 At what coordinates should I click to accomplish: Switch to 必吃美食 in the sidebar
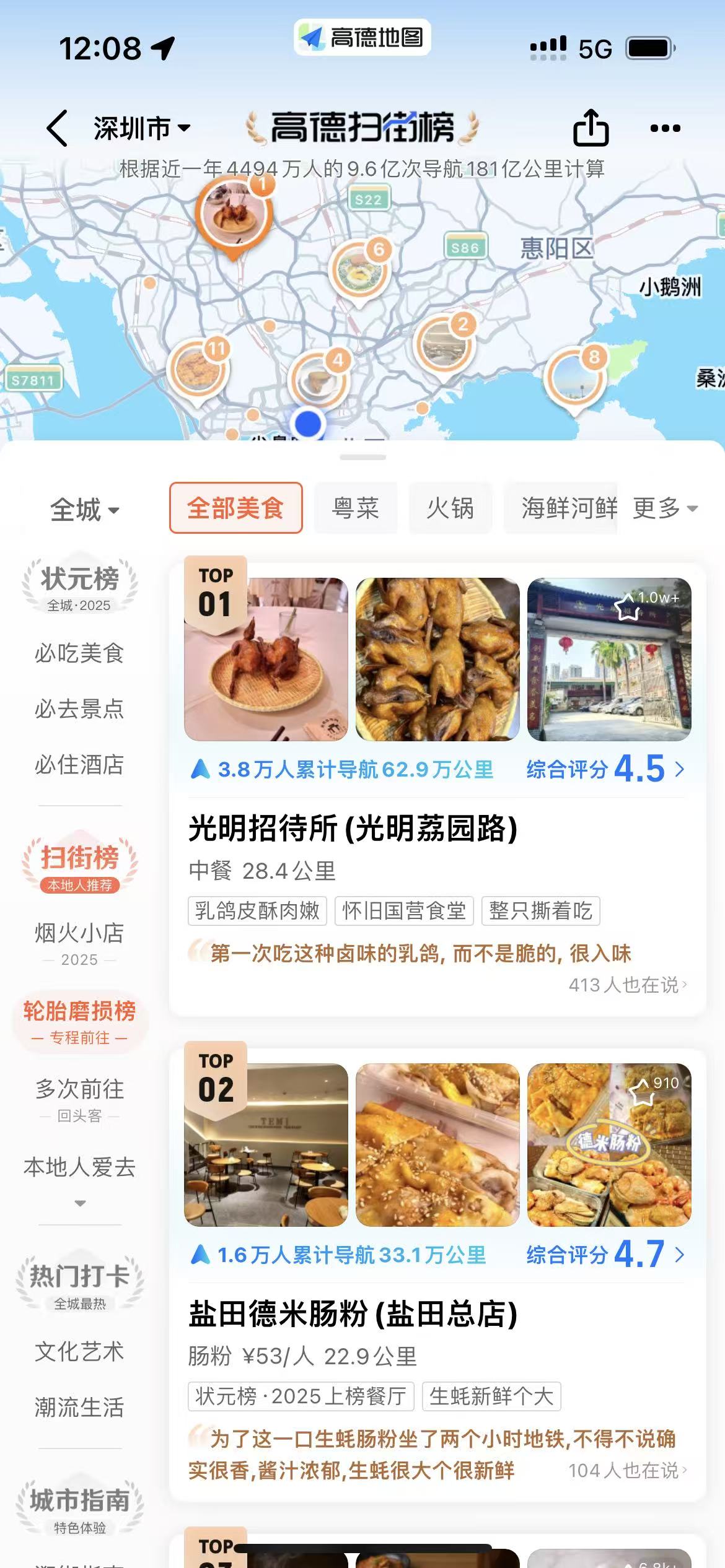click(79, 653)
